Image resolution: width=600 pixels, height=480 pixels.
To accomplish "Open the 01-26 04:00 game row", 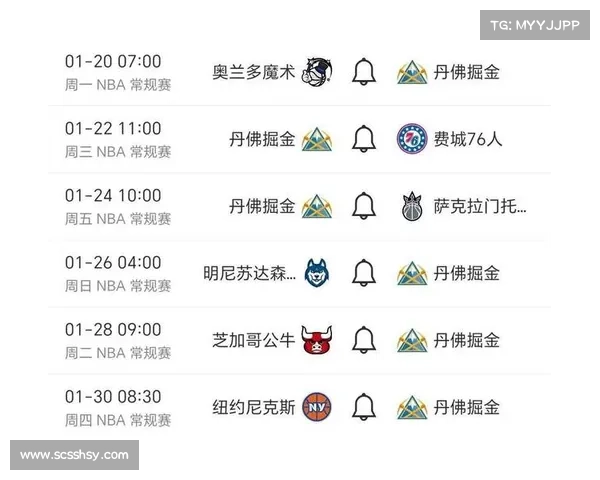I will 113,273.
